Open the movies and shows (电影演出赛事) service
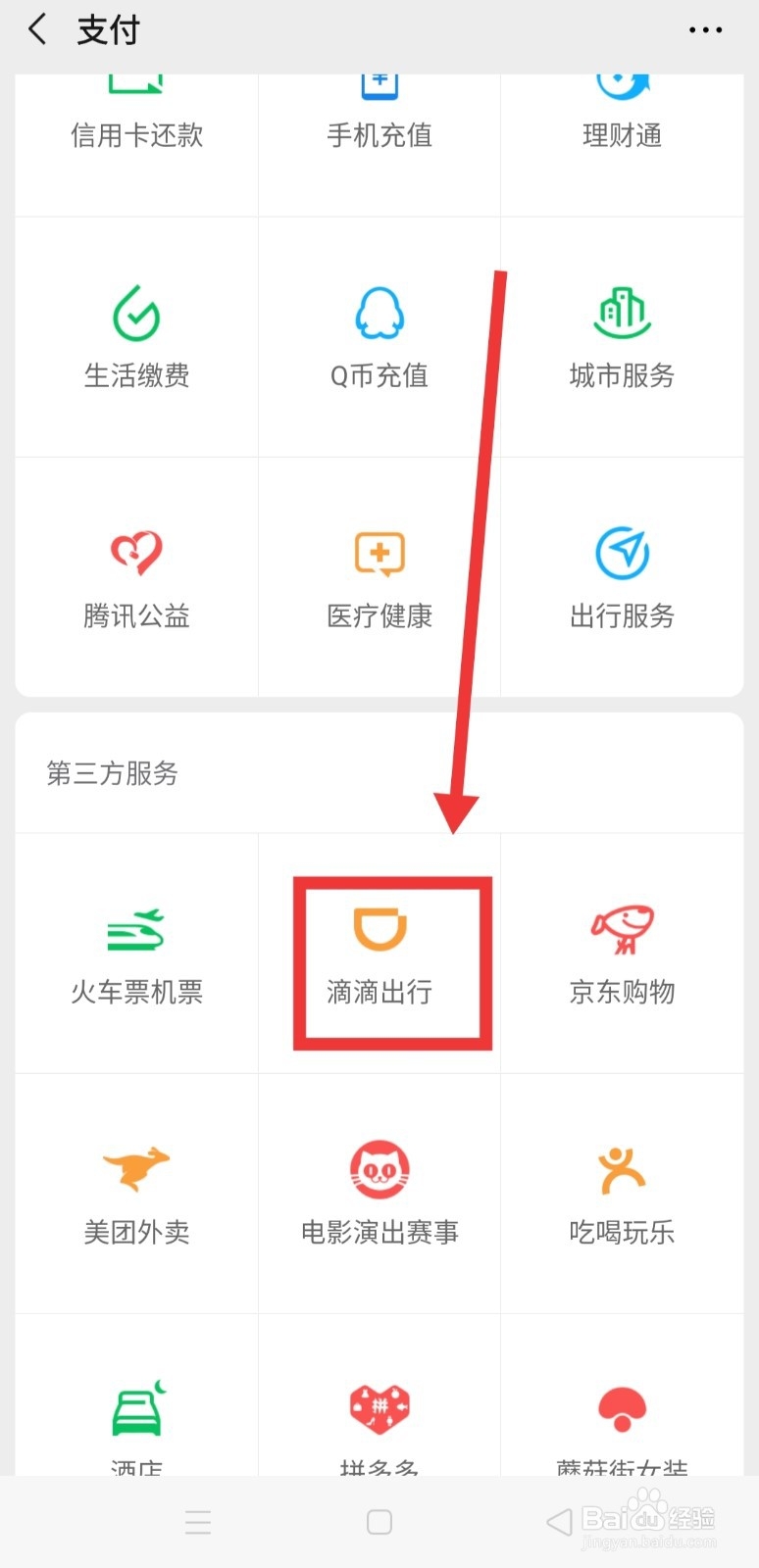The height and width of the screenshot is (1568, 759). click(379, 1194)
